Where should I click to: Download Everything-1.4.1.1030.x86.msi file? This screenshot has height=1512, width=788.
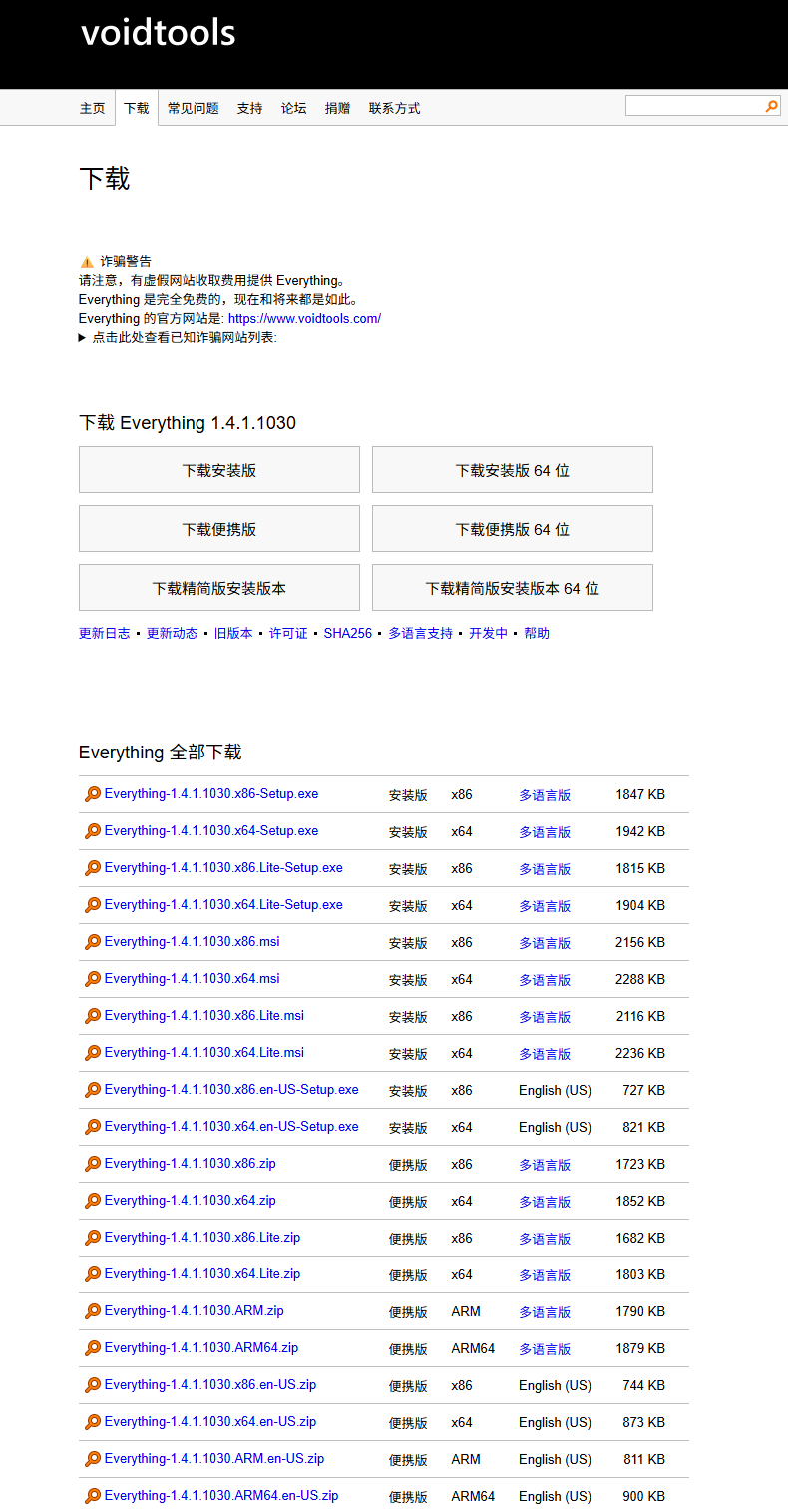click(x=192, y=941)
